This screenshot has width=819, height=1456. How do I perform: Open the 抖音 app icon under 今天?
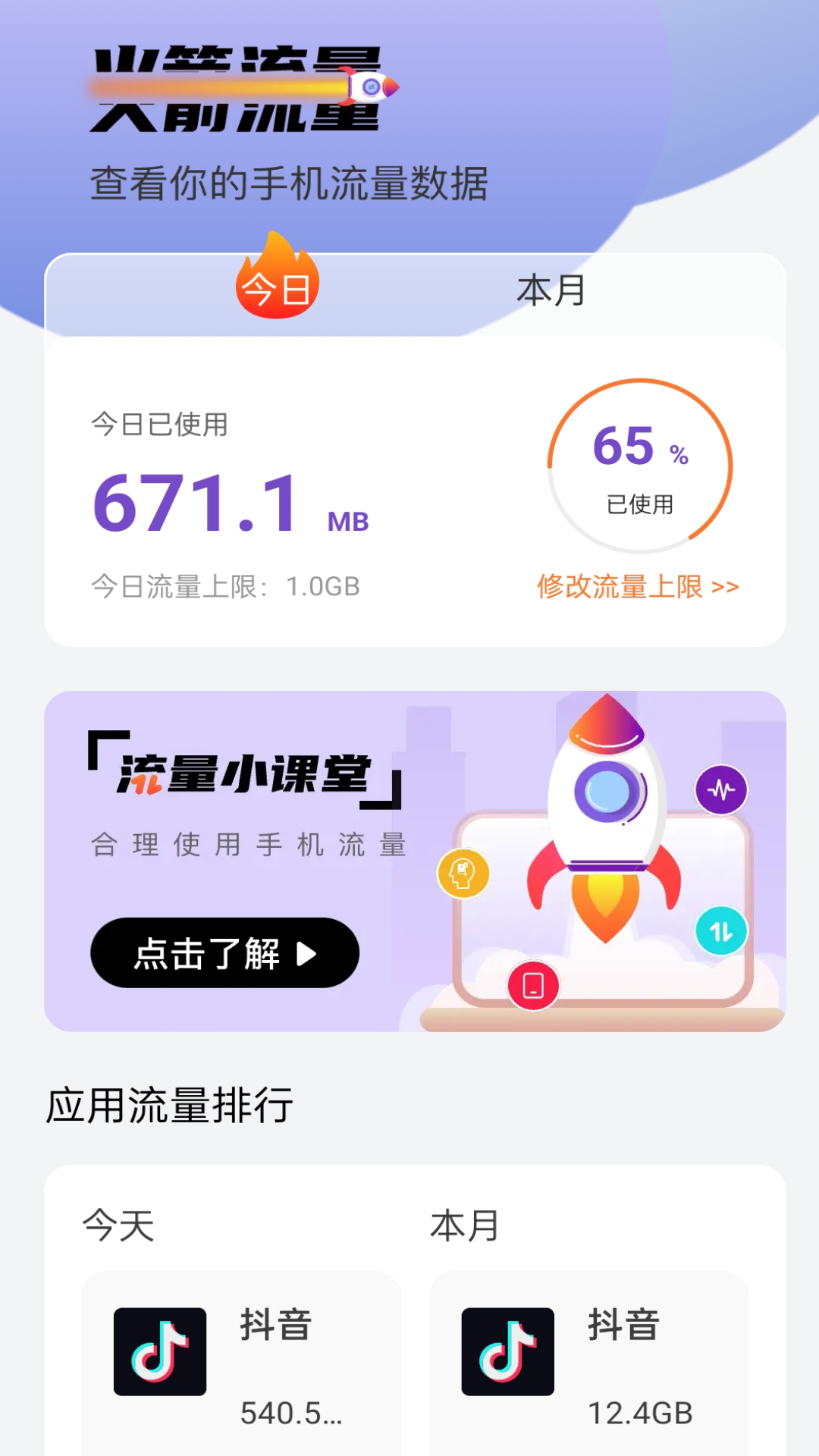tap(159, 1352)
